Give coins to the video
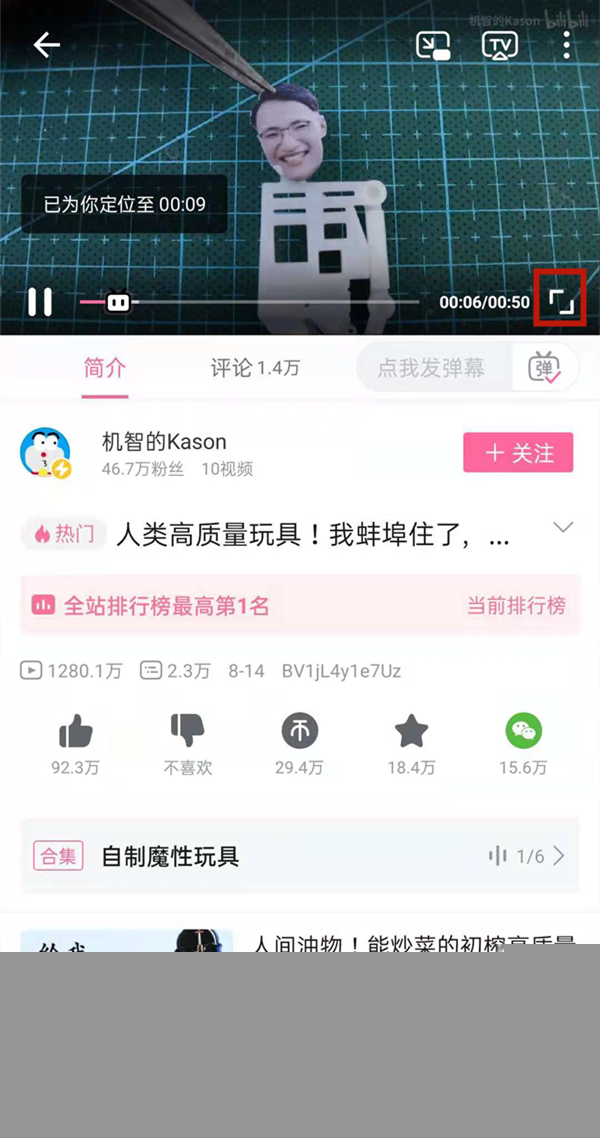Image resolution: width=600 pixels, height=1138 pixels. [x=299, y=733]
